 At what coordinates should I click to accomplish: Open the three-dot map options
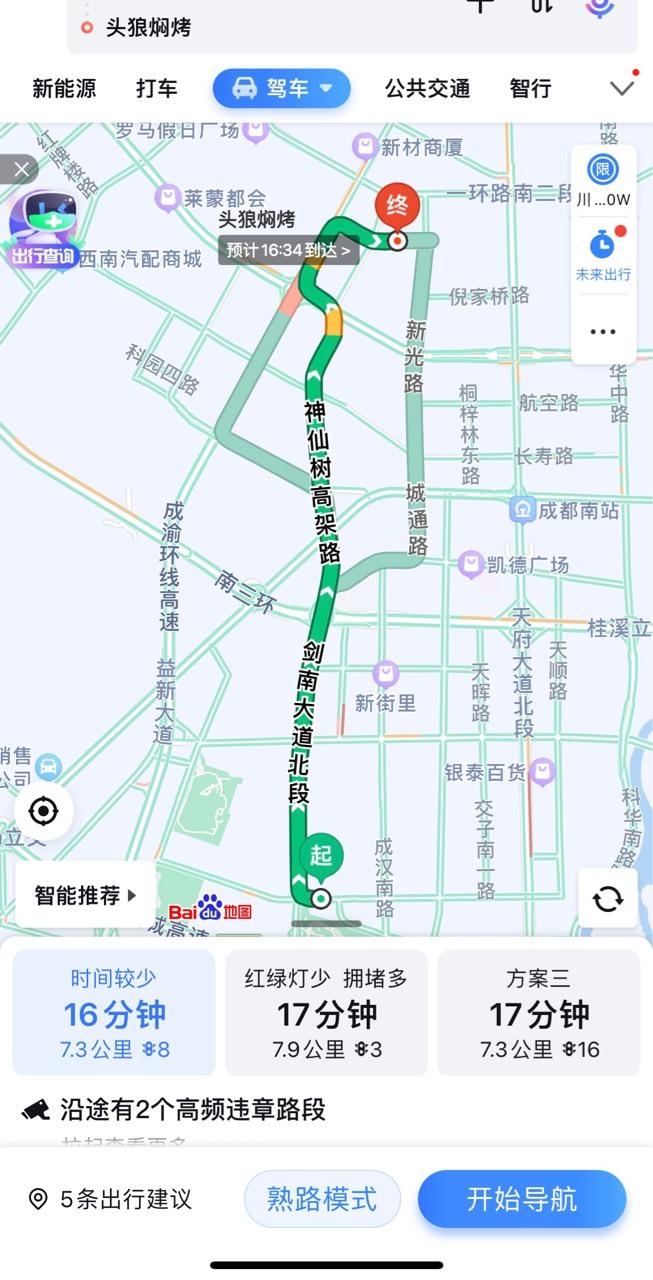(x=603, y=332)
